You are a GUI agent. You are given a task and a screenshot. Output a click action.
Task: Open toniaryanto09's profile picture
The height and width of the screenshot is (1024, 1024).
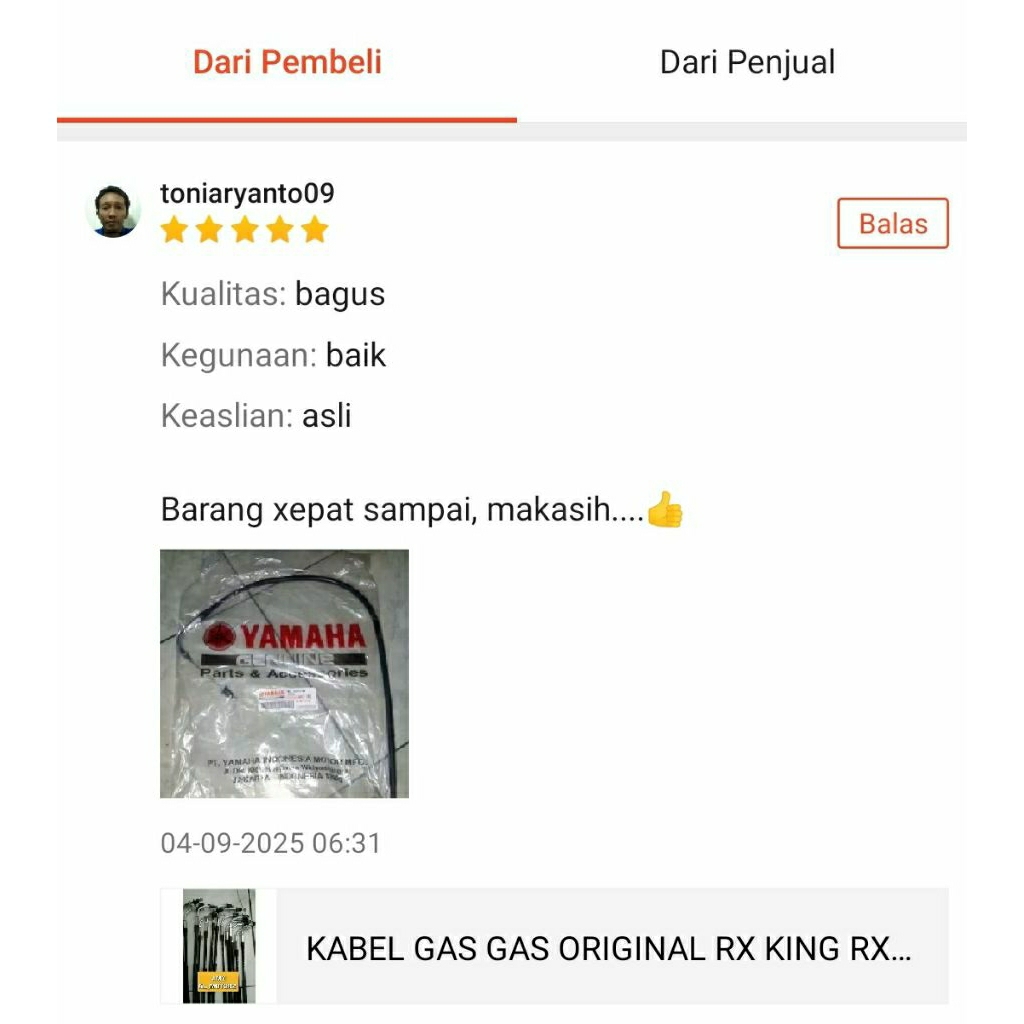click(113, 210)
